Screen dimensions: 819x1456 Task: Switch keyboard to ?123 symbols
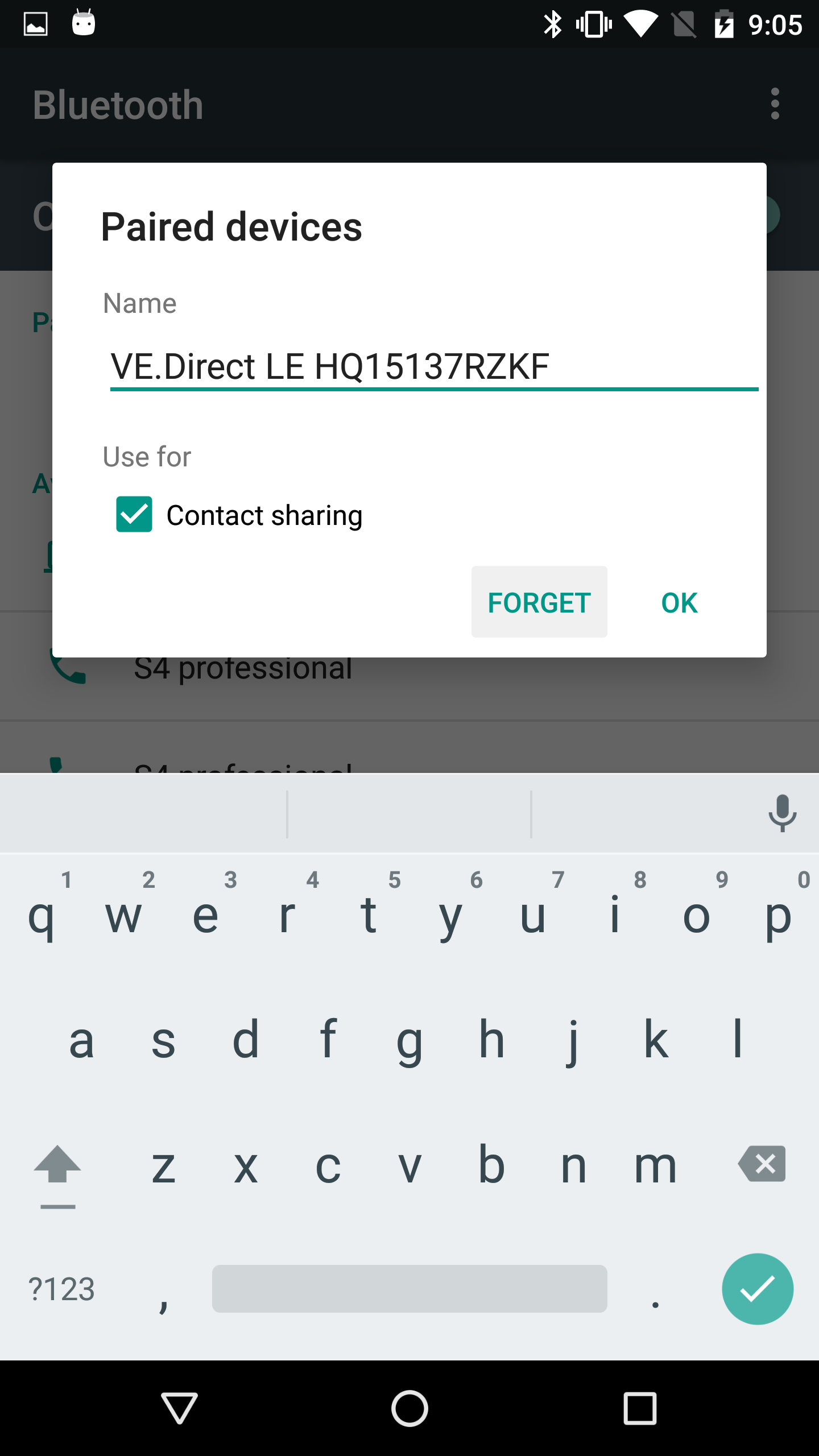[x=61, y=1289]
